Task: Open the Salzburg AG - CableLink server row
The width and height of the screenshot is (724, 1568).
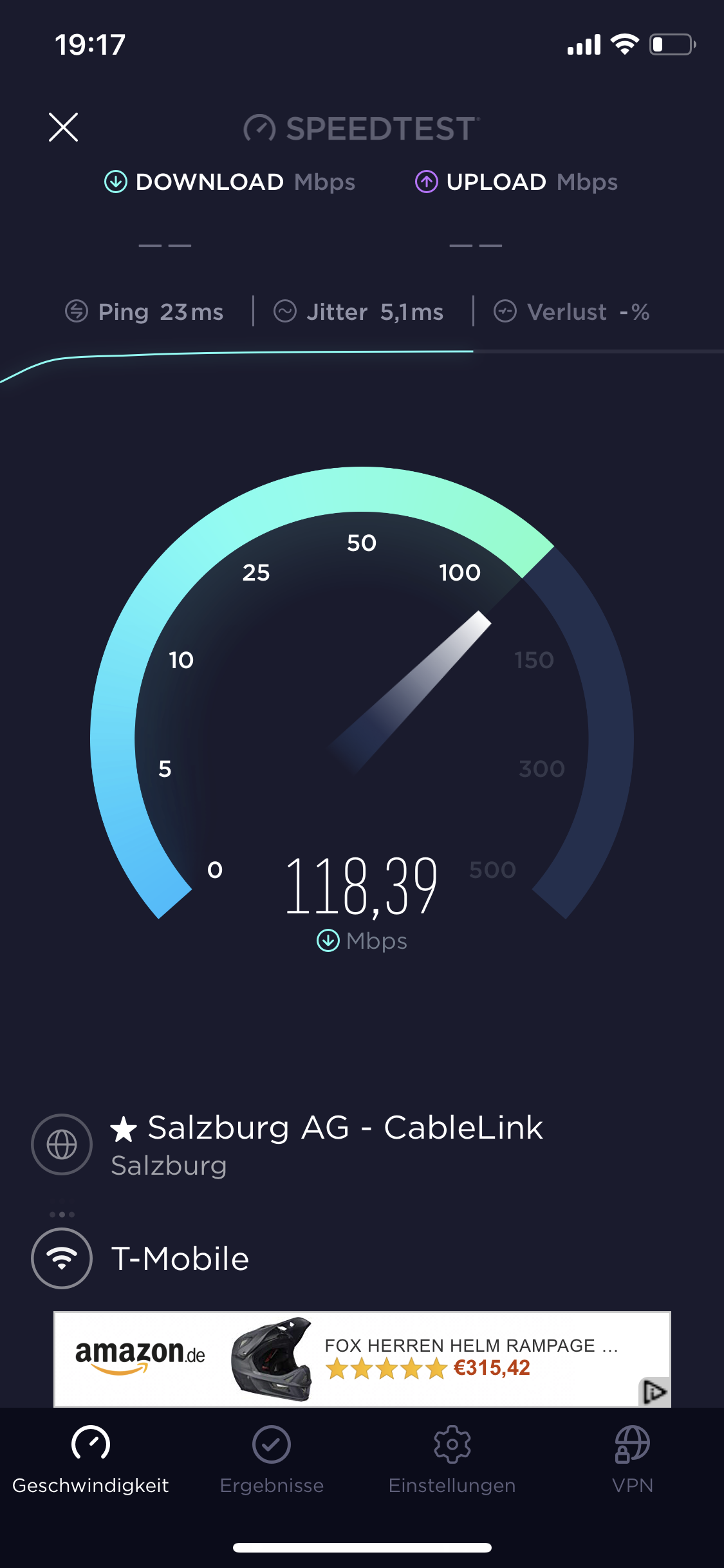Action: point(362,1144)
